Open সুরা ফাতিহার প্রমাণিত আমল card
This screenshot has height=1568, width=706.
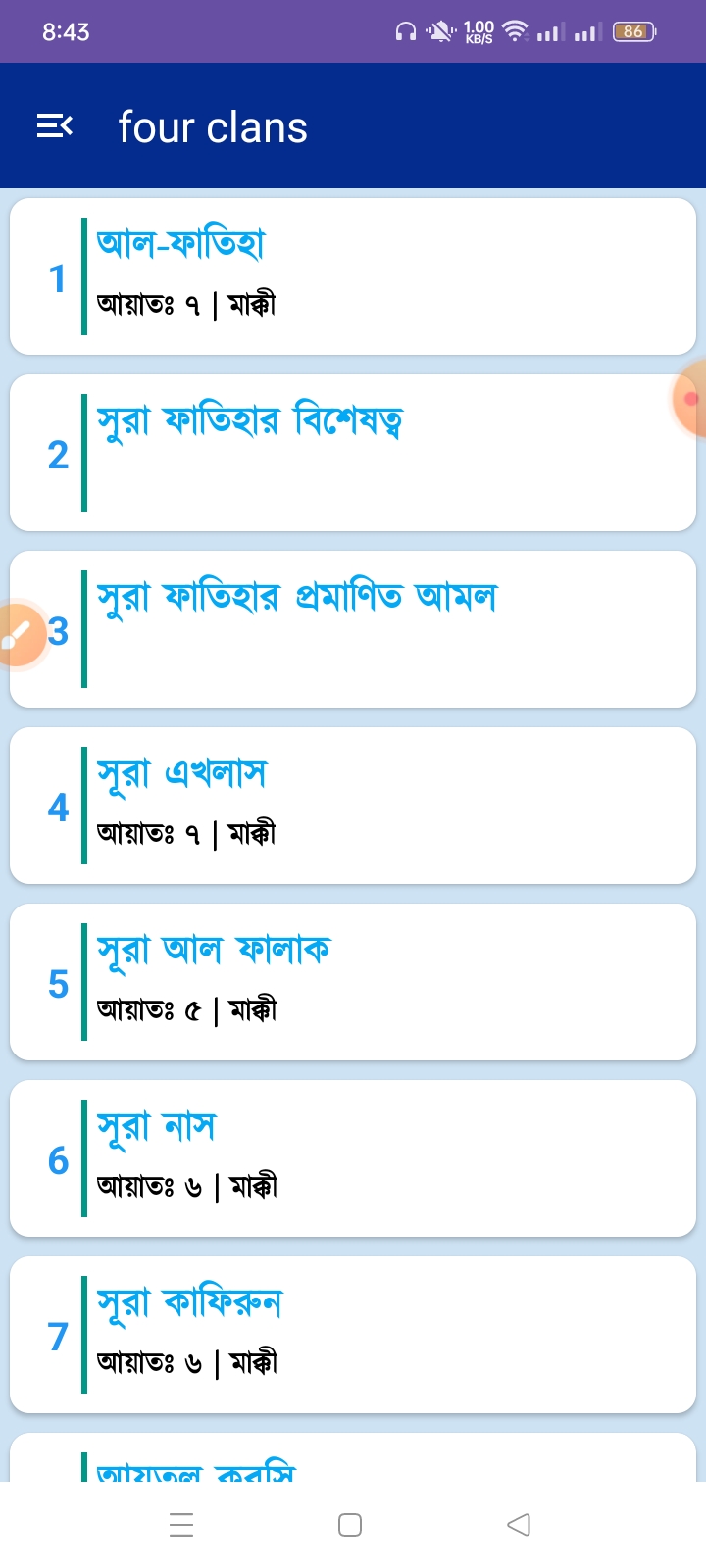click(x=353, y=629)
